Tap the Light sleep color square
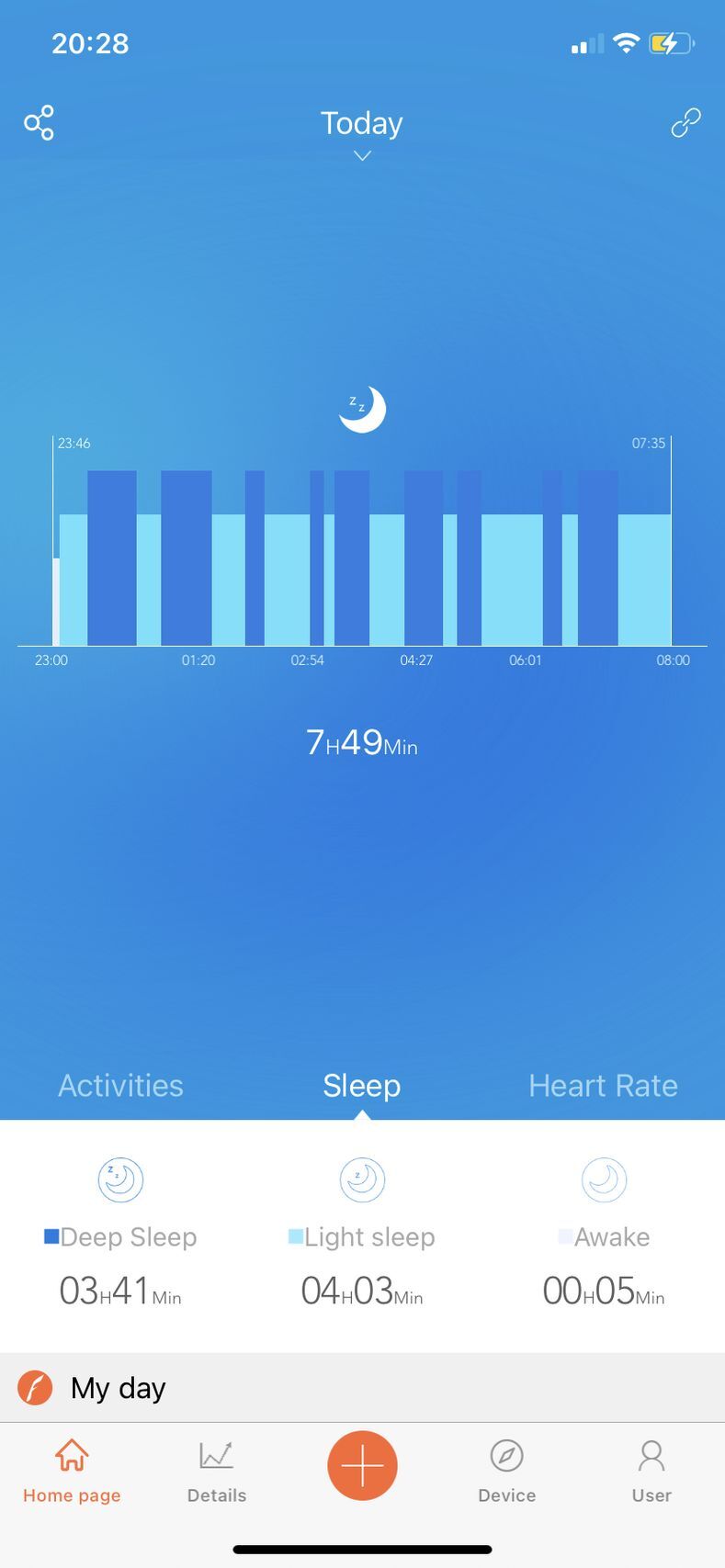This screenshot has width=725, height=1568. pos(294,1236)
